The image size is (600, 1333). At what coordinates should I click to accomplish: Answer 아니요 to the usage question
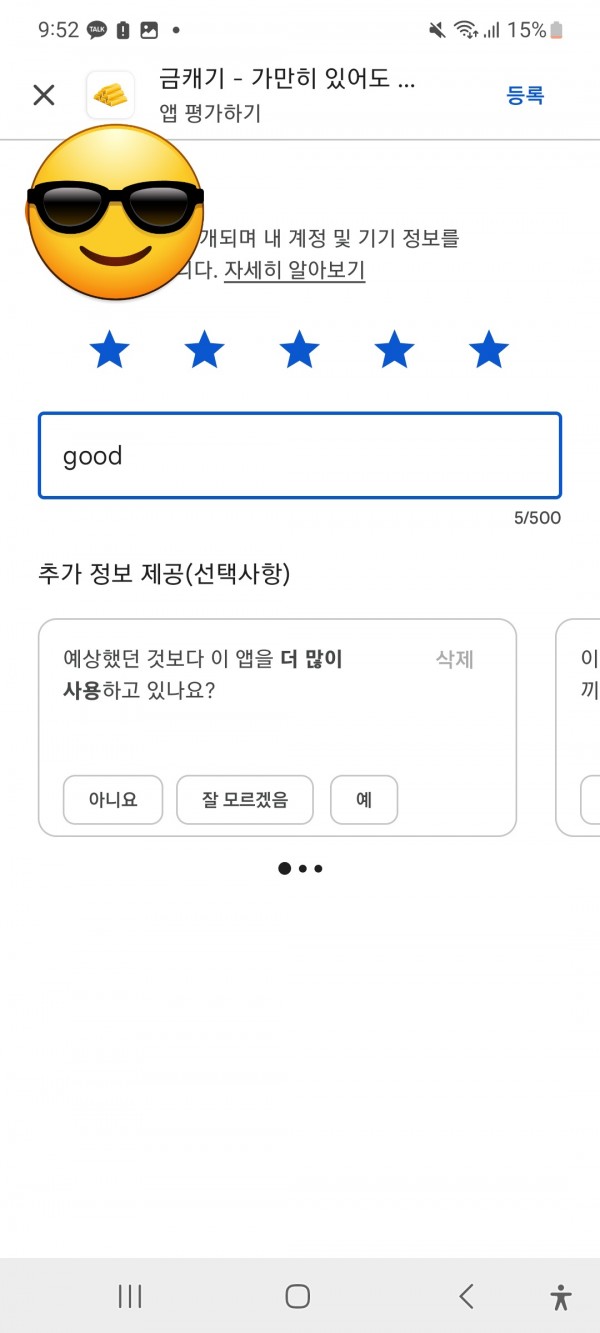tap(113, 800)
